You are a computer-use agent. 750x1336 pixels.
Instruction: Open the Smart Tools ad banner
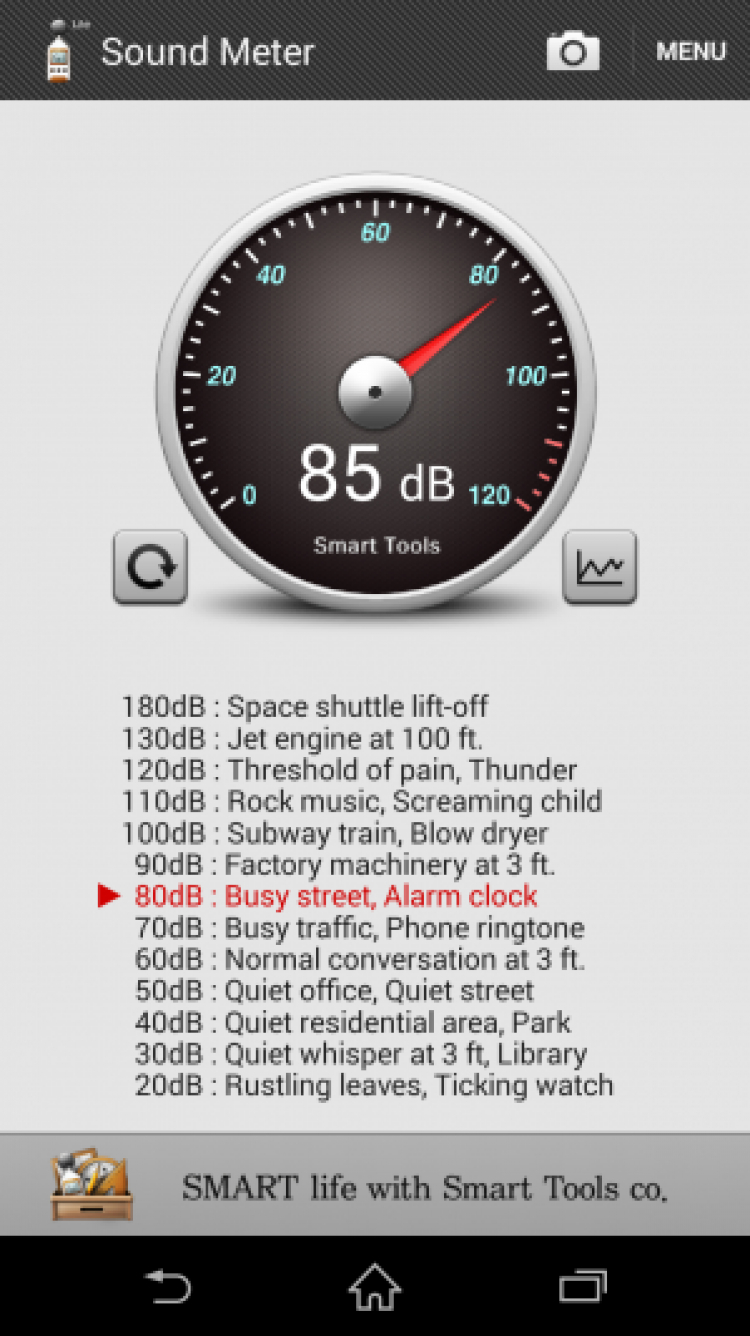click(375, 1187)
